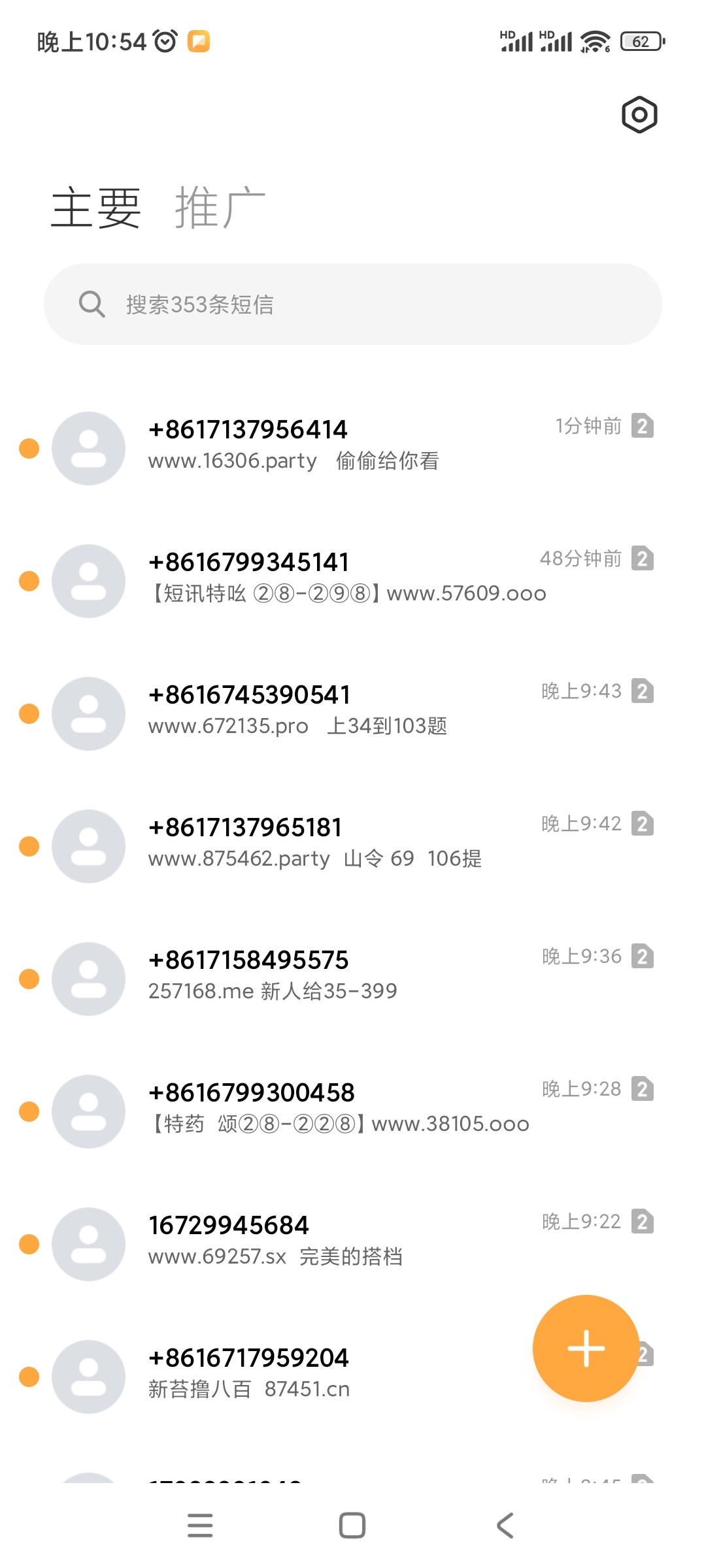View the thread from +8616799300458

pos(353,1110)
